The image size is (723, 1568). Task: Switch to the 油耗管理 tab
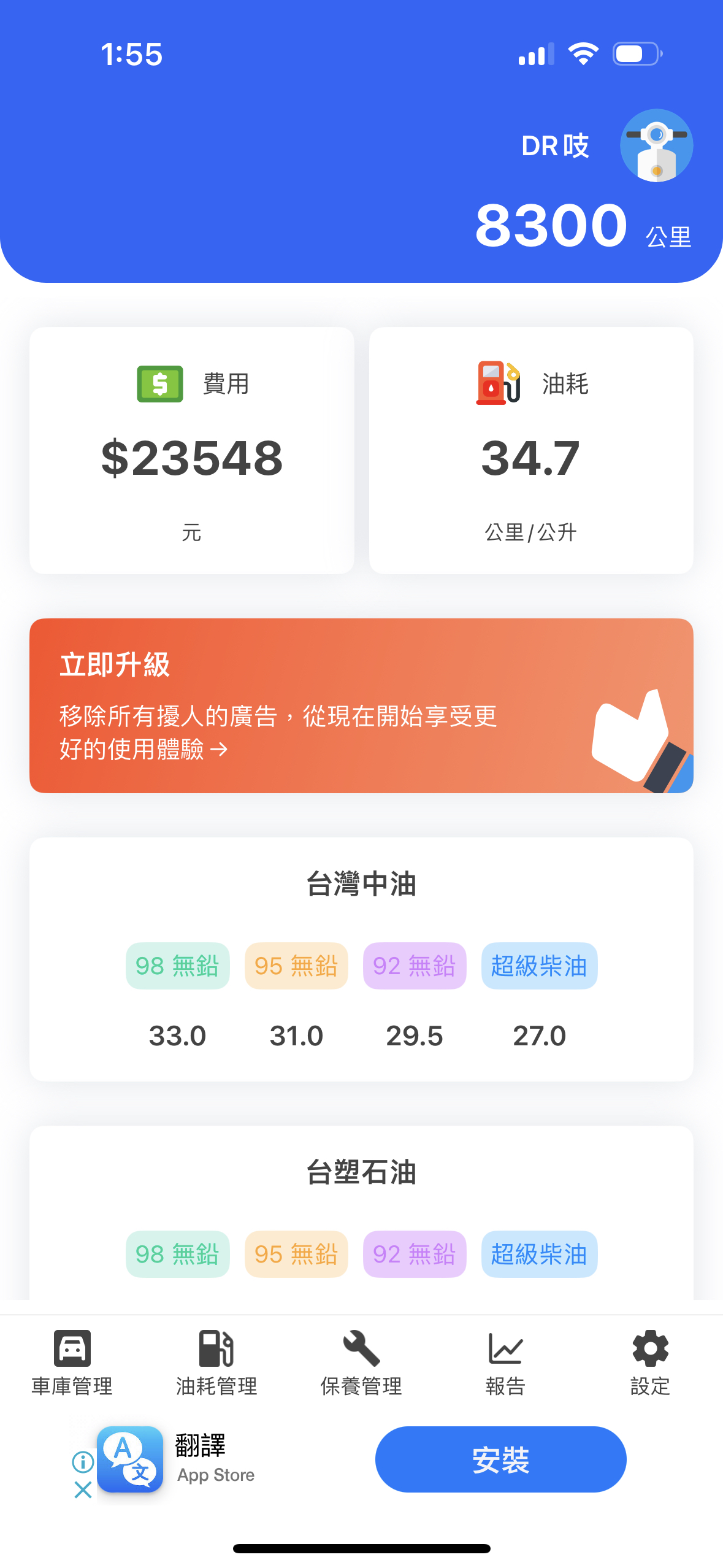(x=216, y=1362)
